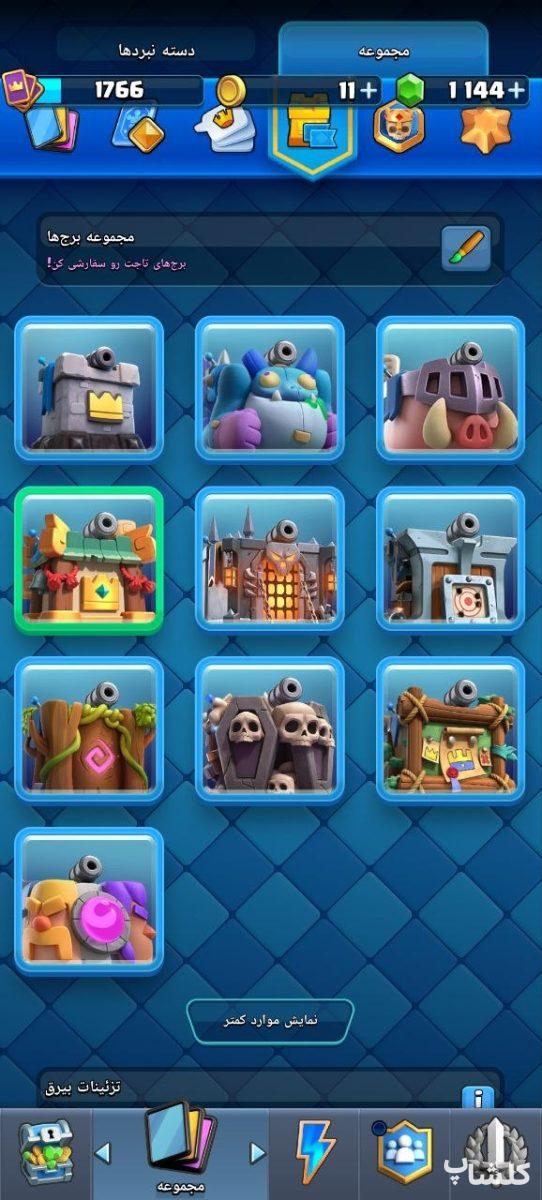Select the blue zombie monster tower skin

tap(270, 388)
